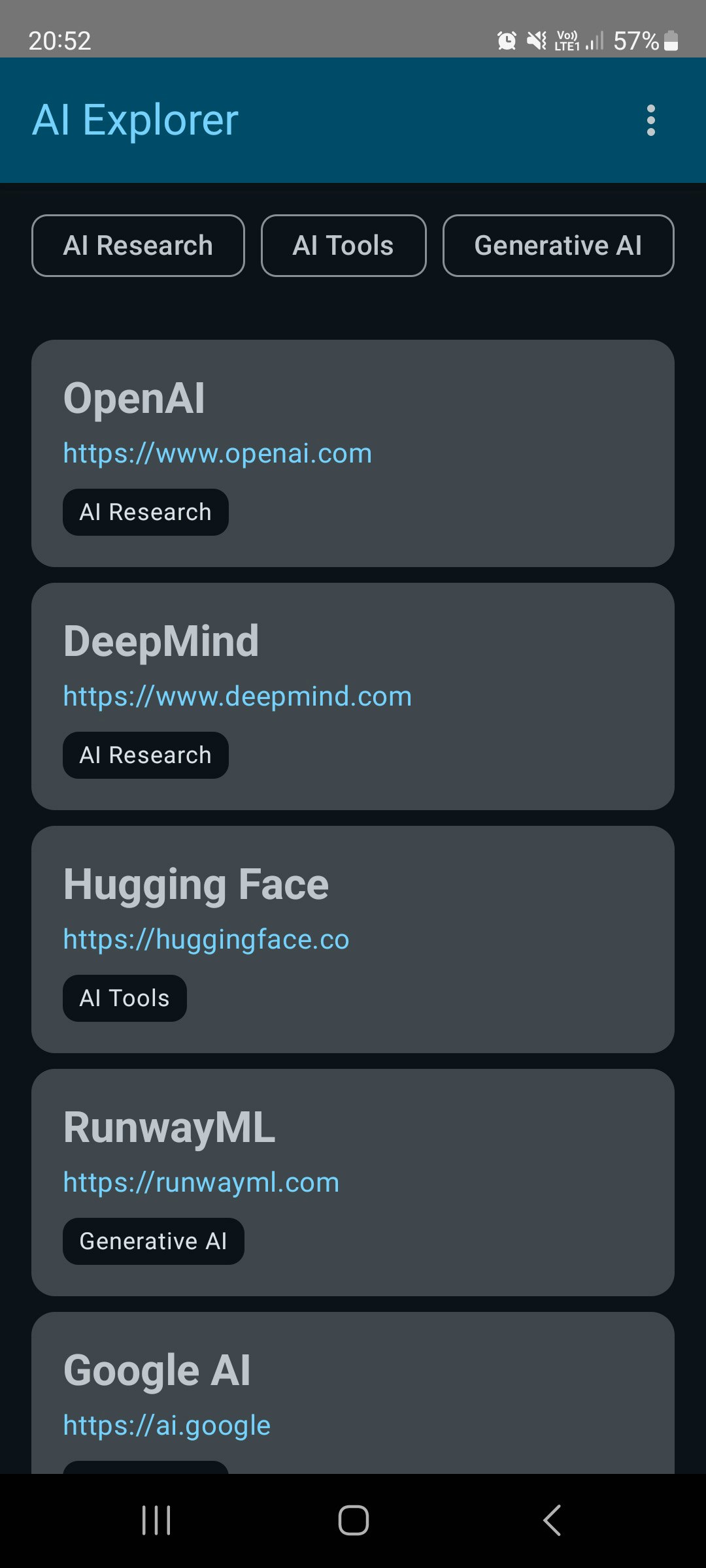706x1568 pixels.
Task: Return to the home screen
Action: (353, 1520)
